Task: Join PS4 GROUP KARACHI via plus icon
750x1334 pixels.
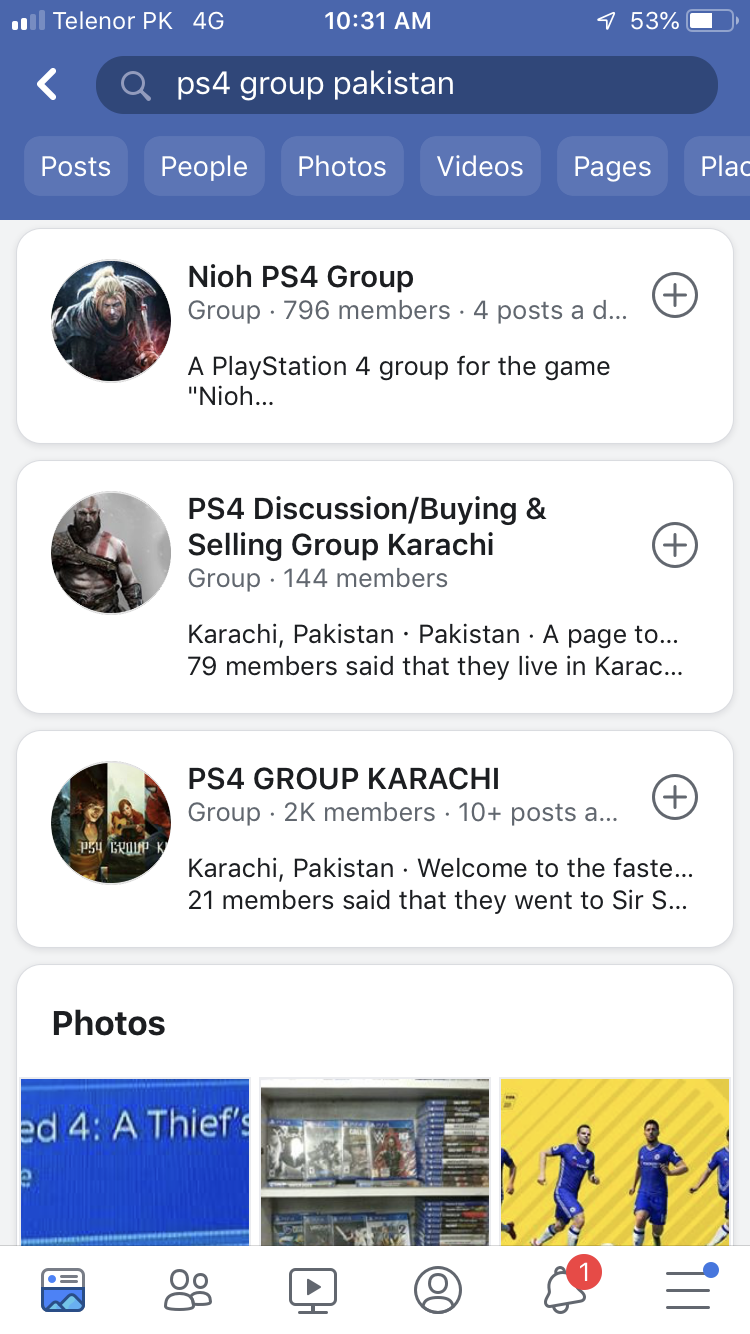Action: point(675,797)
